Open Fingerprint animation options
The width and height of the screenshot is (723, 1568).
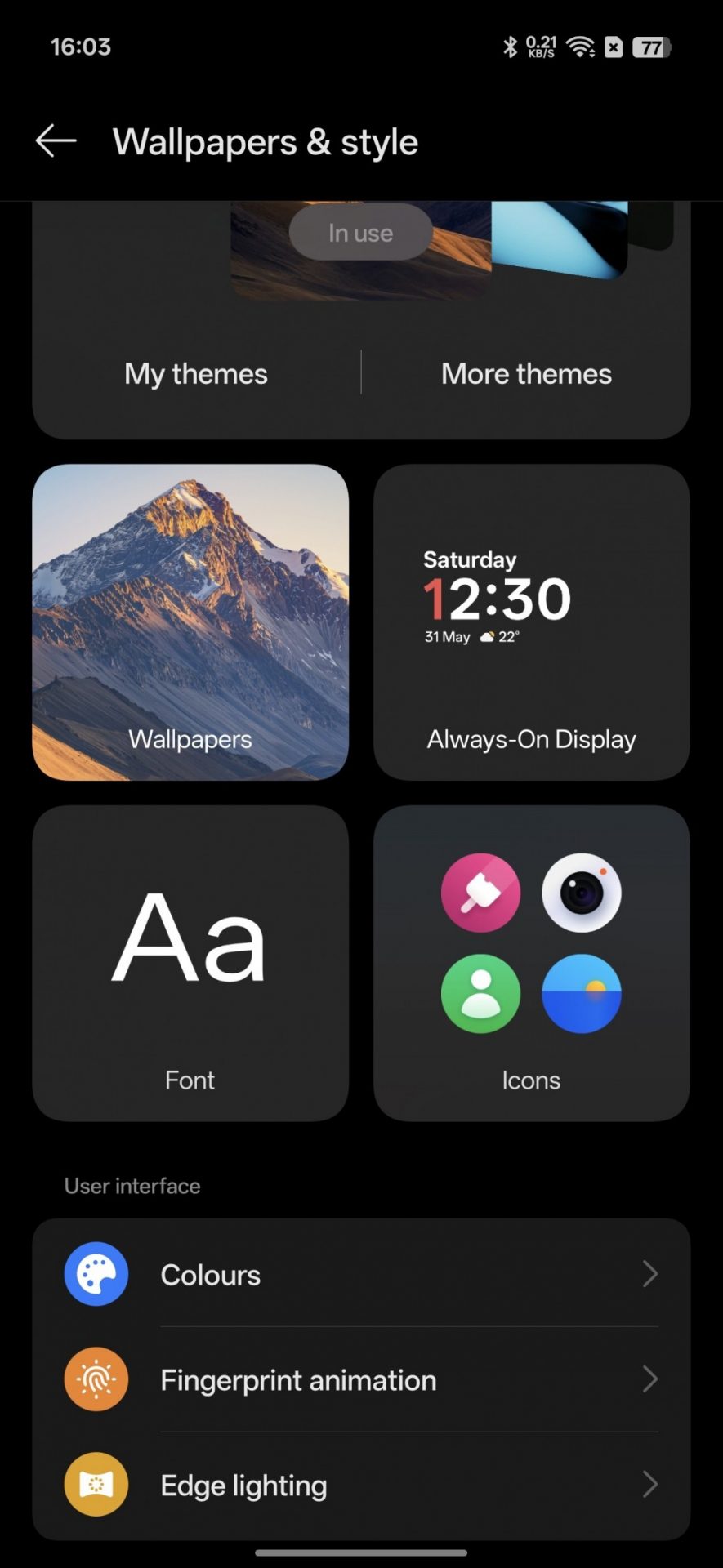click(x=361, y=1379)
